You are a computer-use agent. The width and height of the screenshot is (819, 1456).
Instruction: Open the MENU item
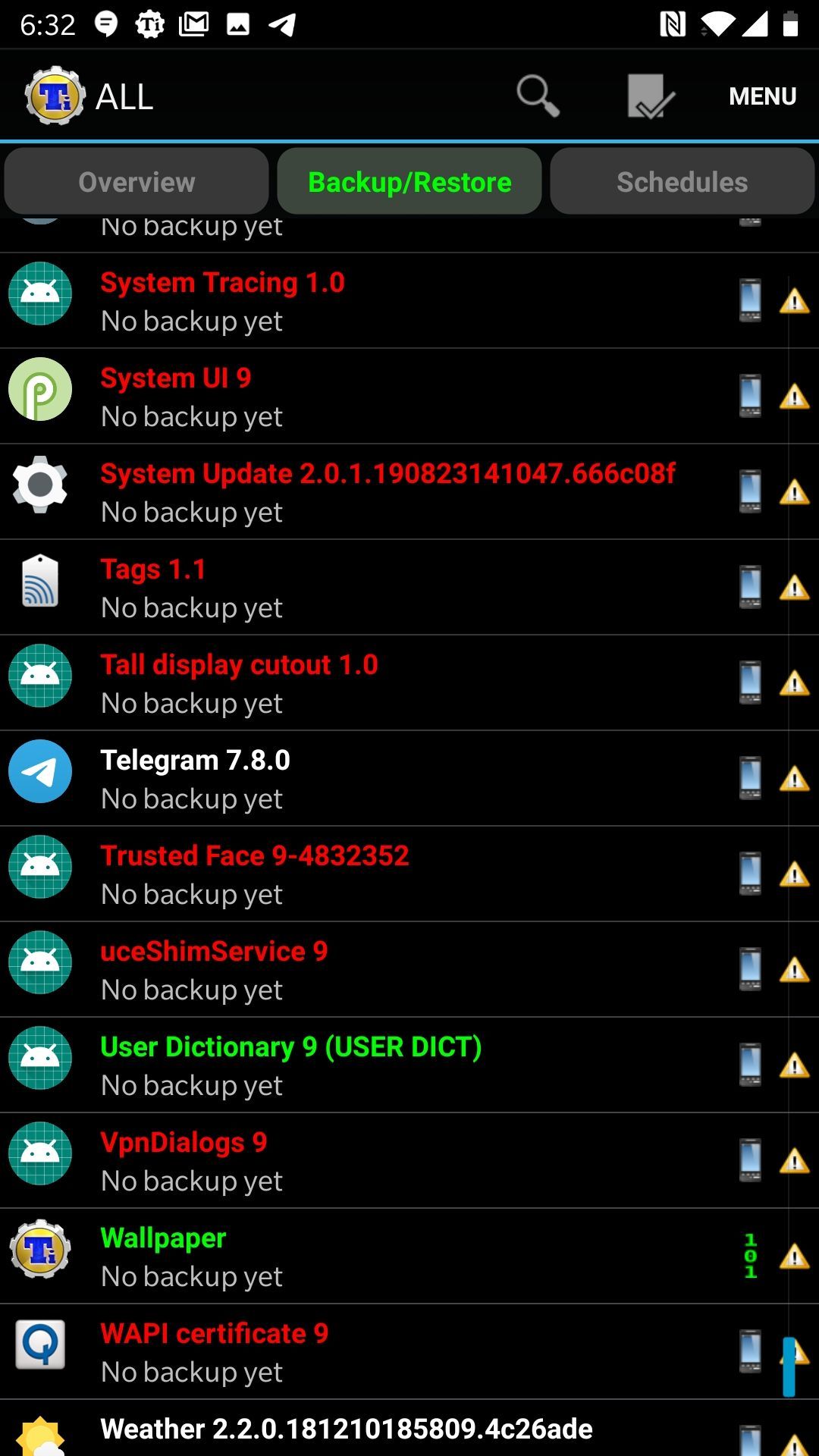coord(761,95)
